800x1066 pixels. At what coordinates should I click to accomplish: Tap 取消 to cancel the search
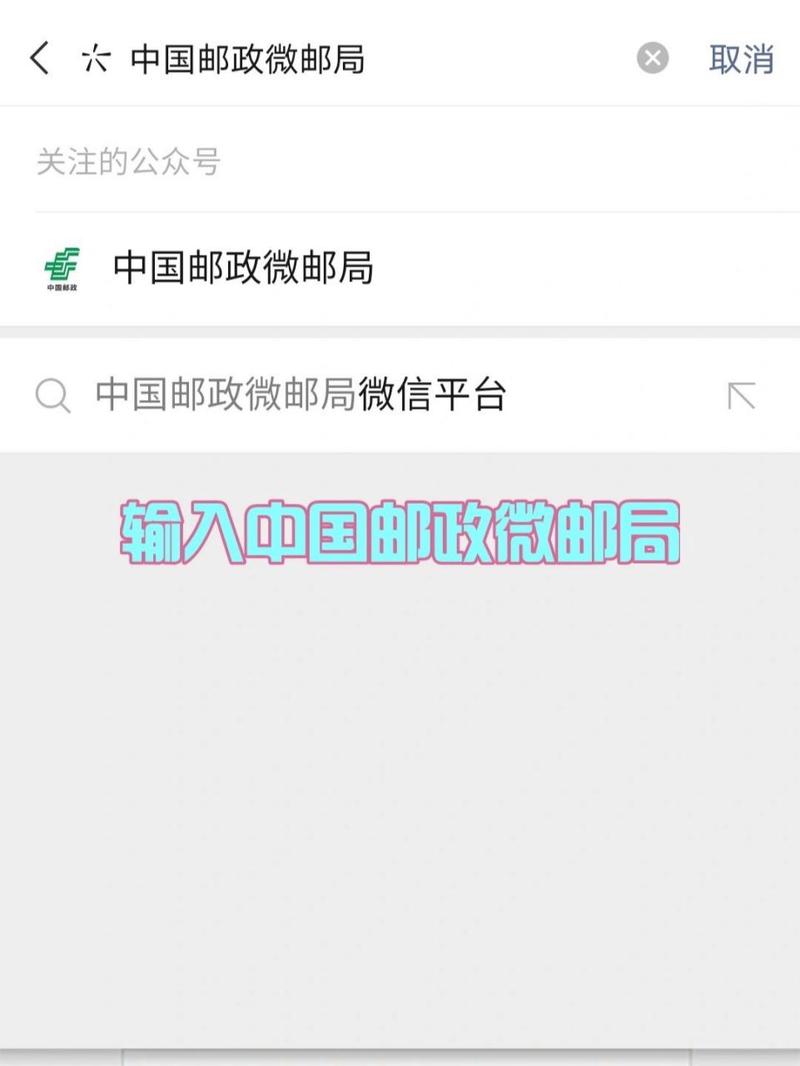coord(741,58)
